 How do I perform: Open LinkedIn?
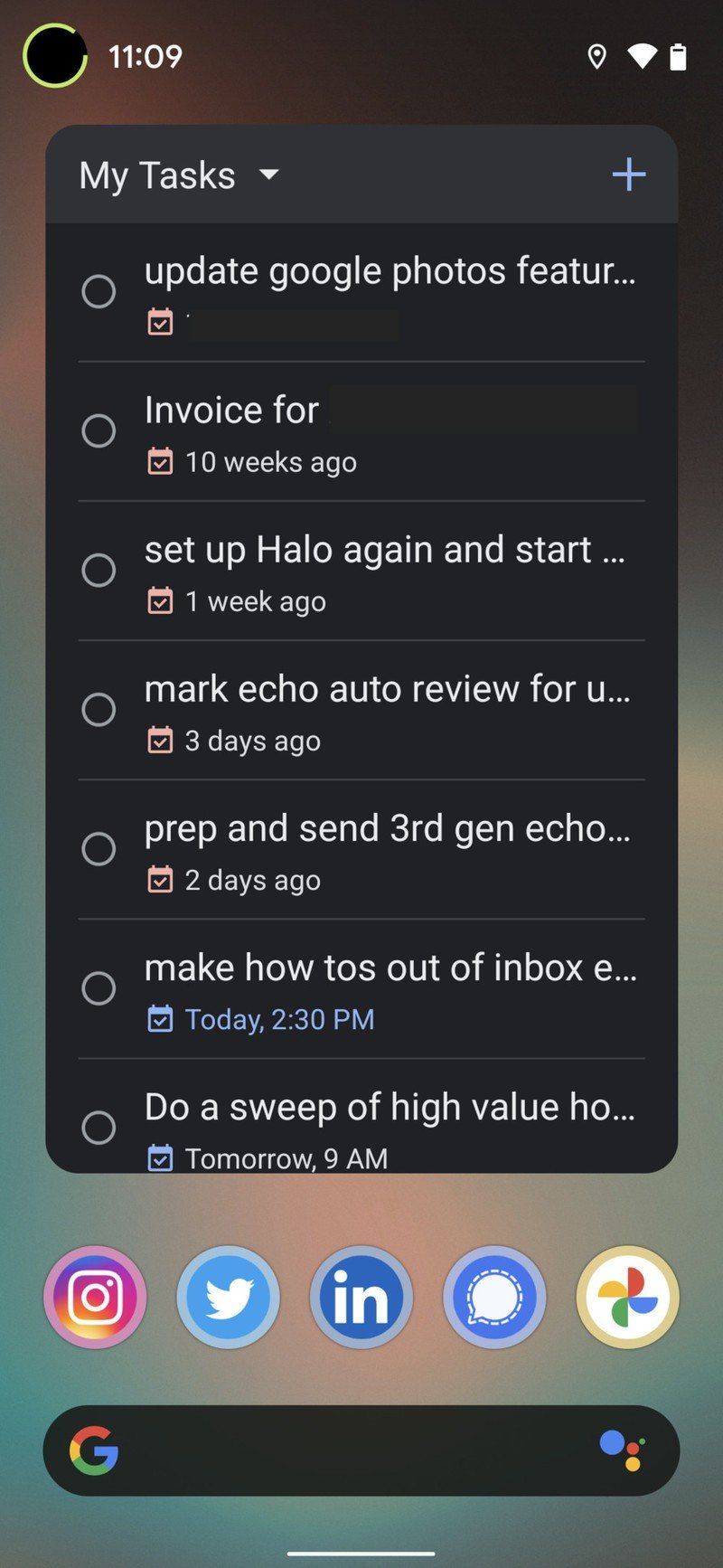point(361,1297)
